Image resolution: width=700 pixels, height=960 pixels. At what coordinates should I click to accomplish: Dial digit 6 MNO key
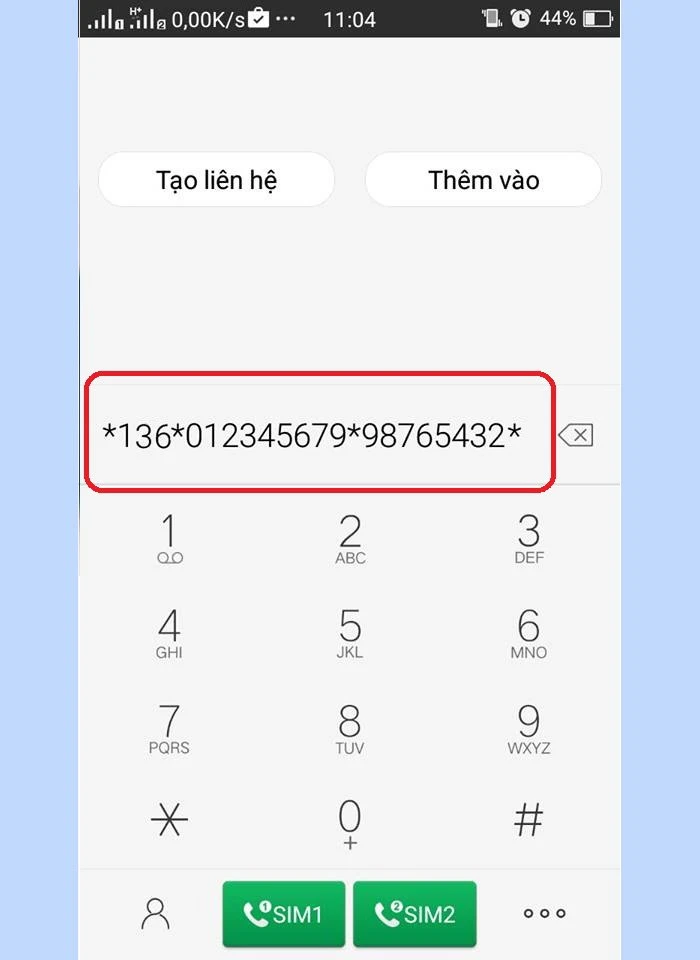coord(528,633)
